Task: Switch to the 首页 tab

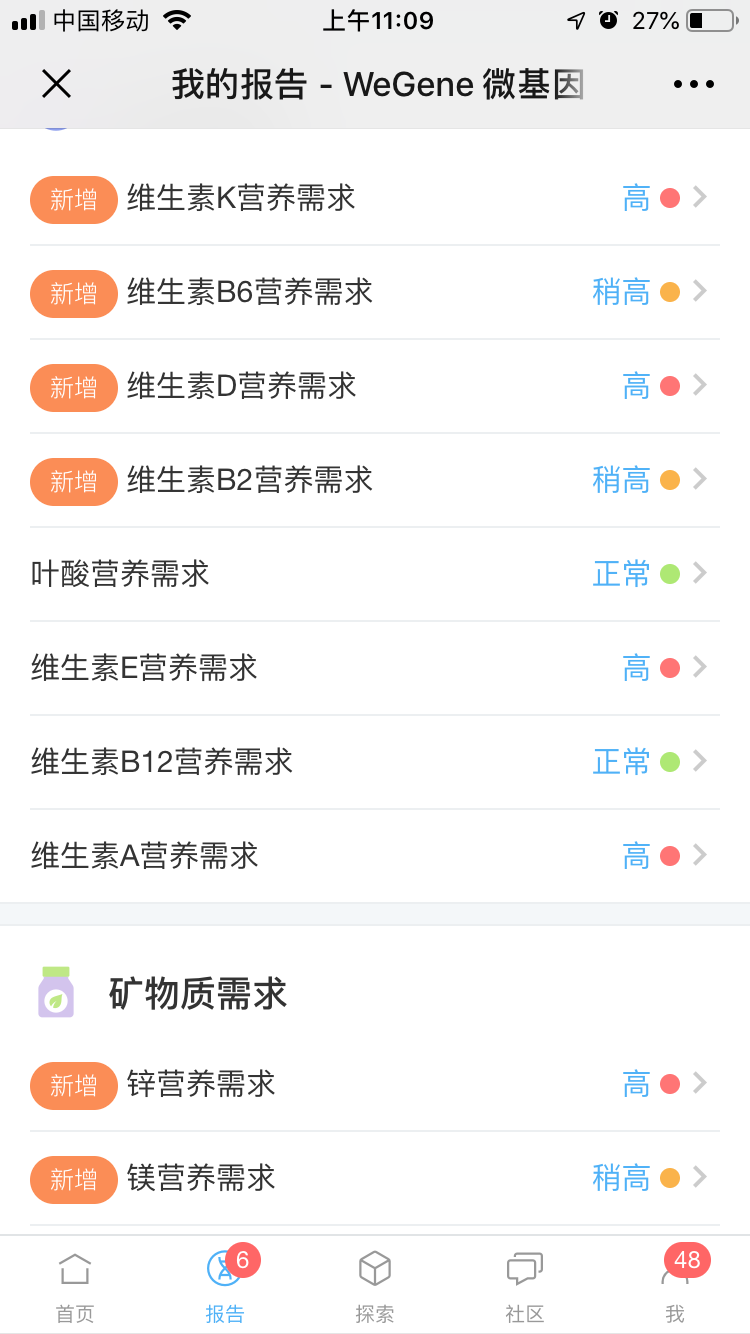Action: 75,1285
